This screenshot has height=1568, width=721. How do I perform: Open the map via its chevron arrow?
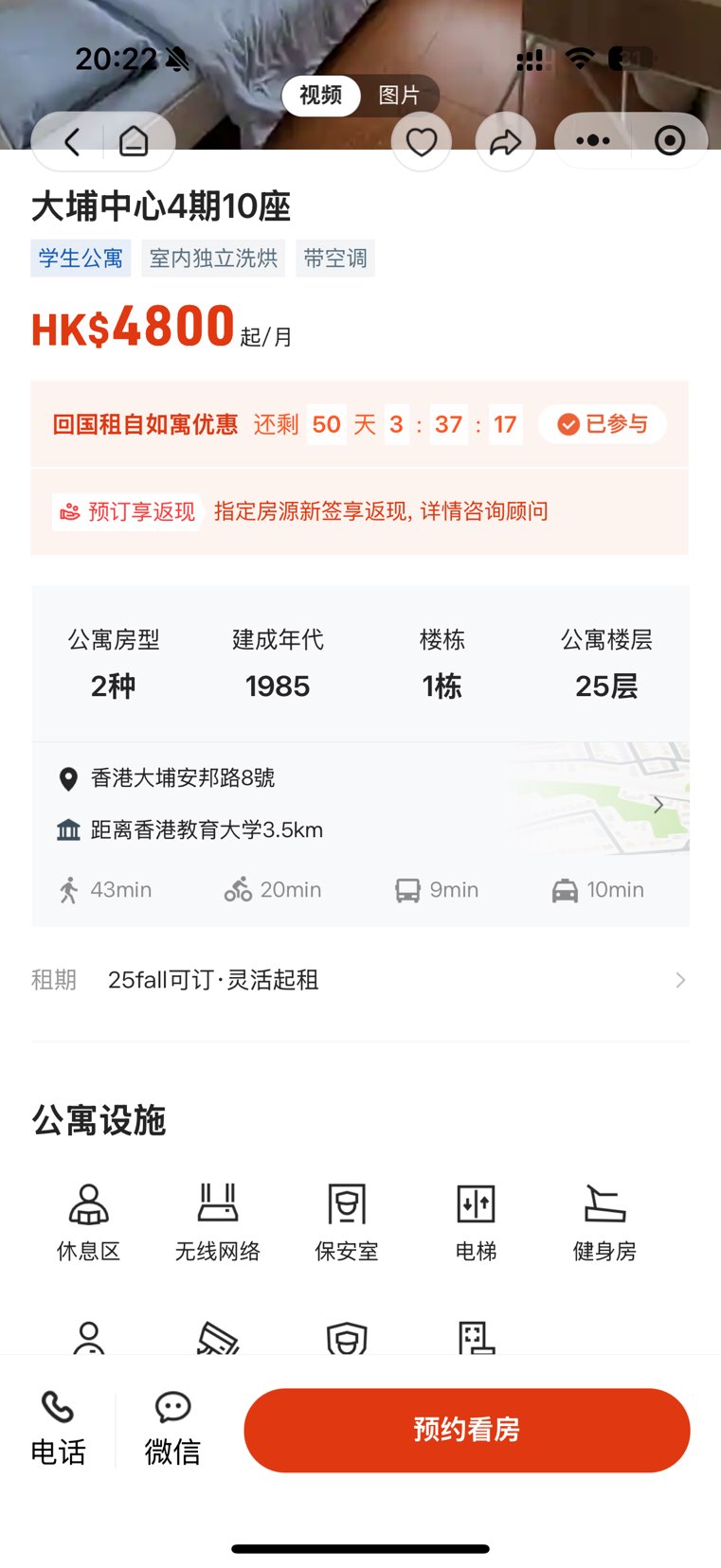[658, 804]
